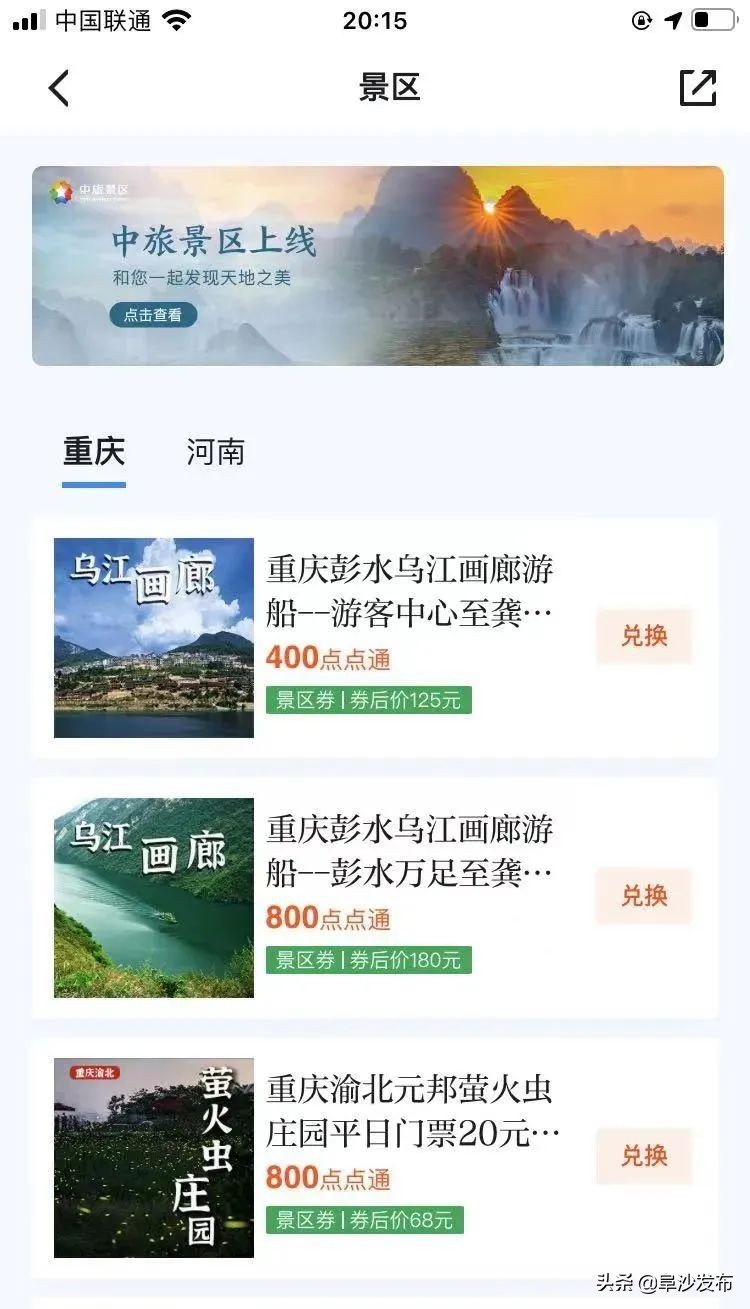Image resolution: width=750 pixels, height=1309 pixels.
Task: Open the share icon at top right
Action: click(699, 88)
